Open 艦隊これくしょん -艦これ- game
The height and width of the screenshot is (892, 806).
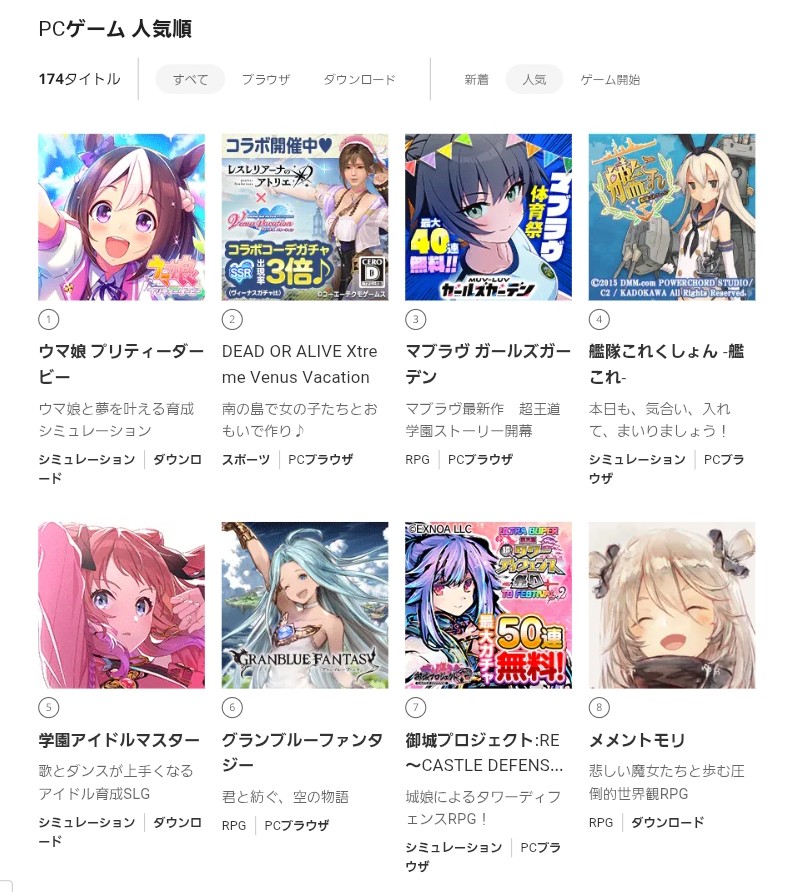[x=672, y=217]
